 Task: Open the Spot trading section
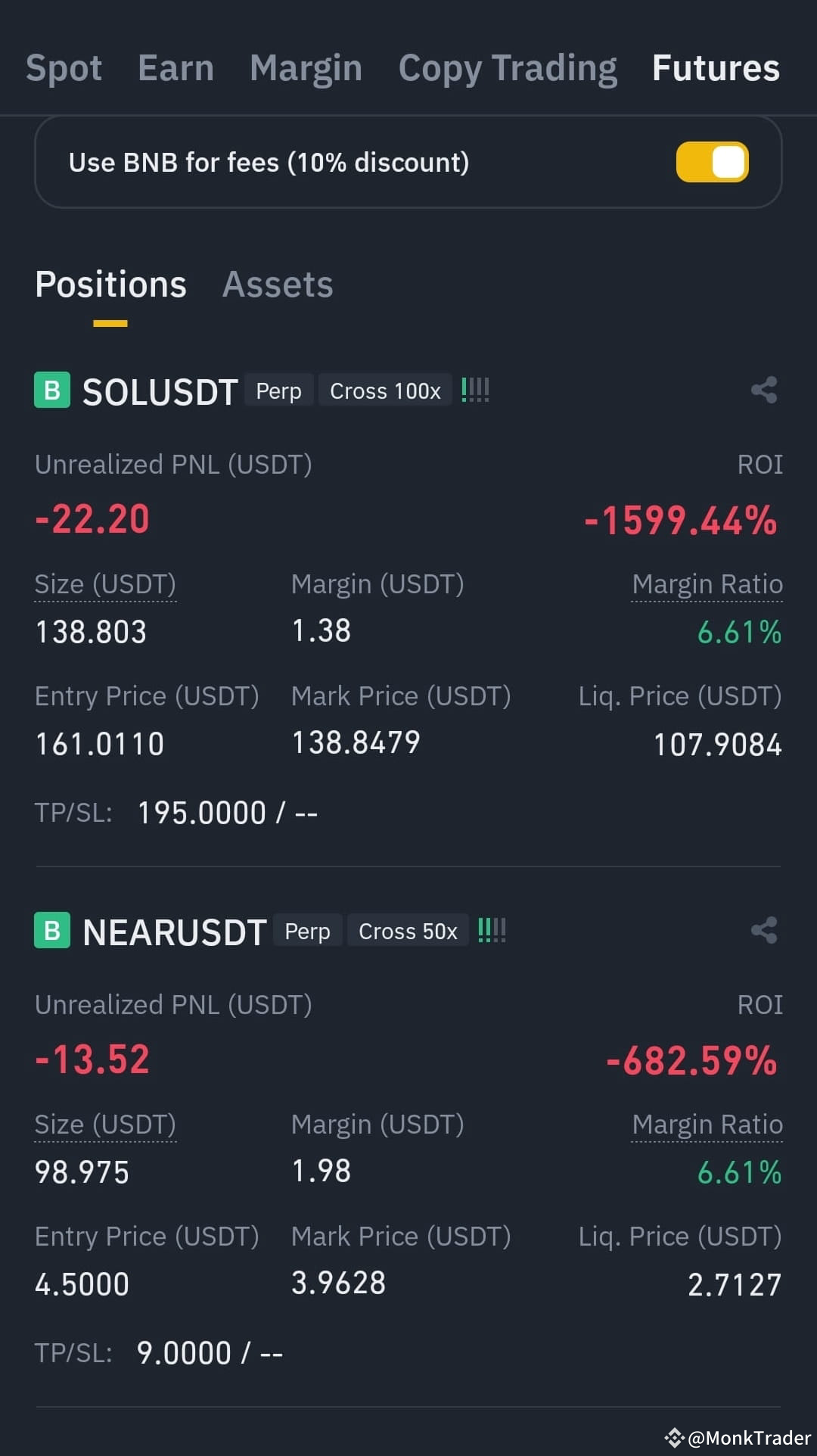point(64,67)
